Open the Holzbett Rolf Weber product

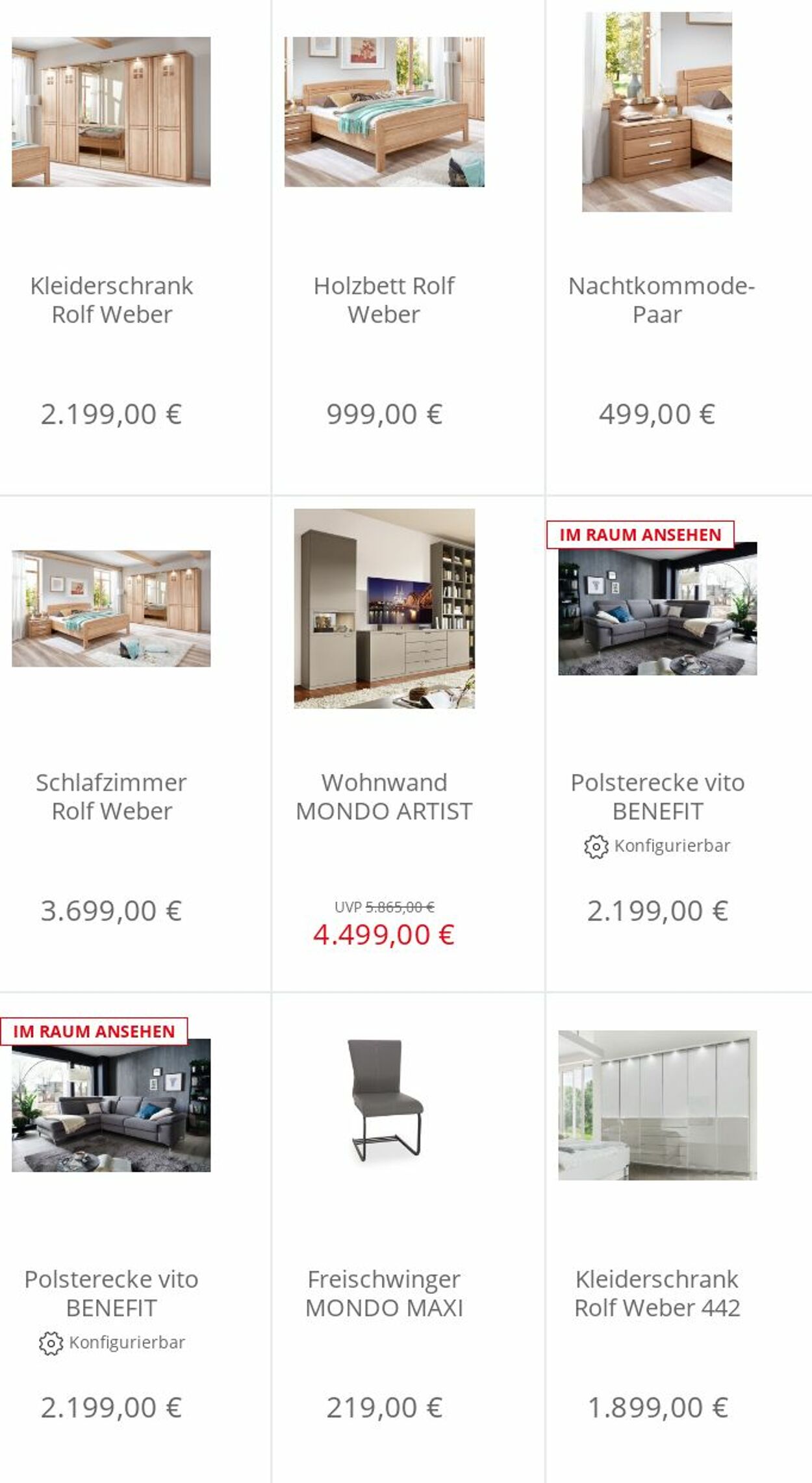click(x=384, y=300)
